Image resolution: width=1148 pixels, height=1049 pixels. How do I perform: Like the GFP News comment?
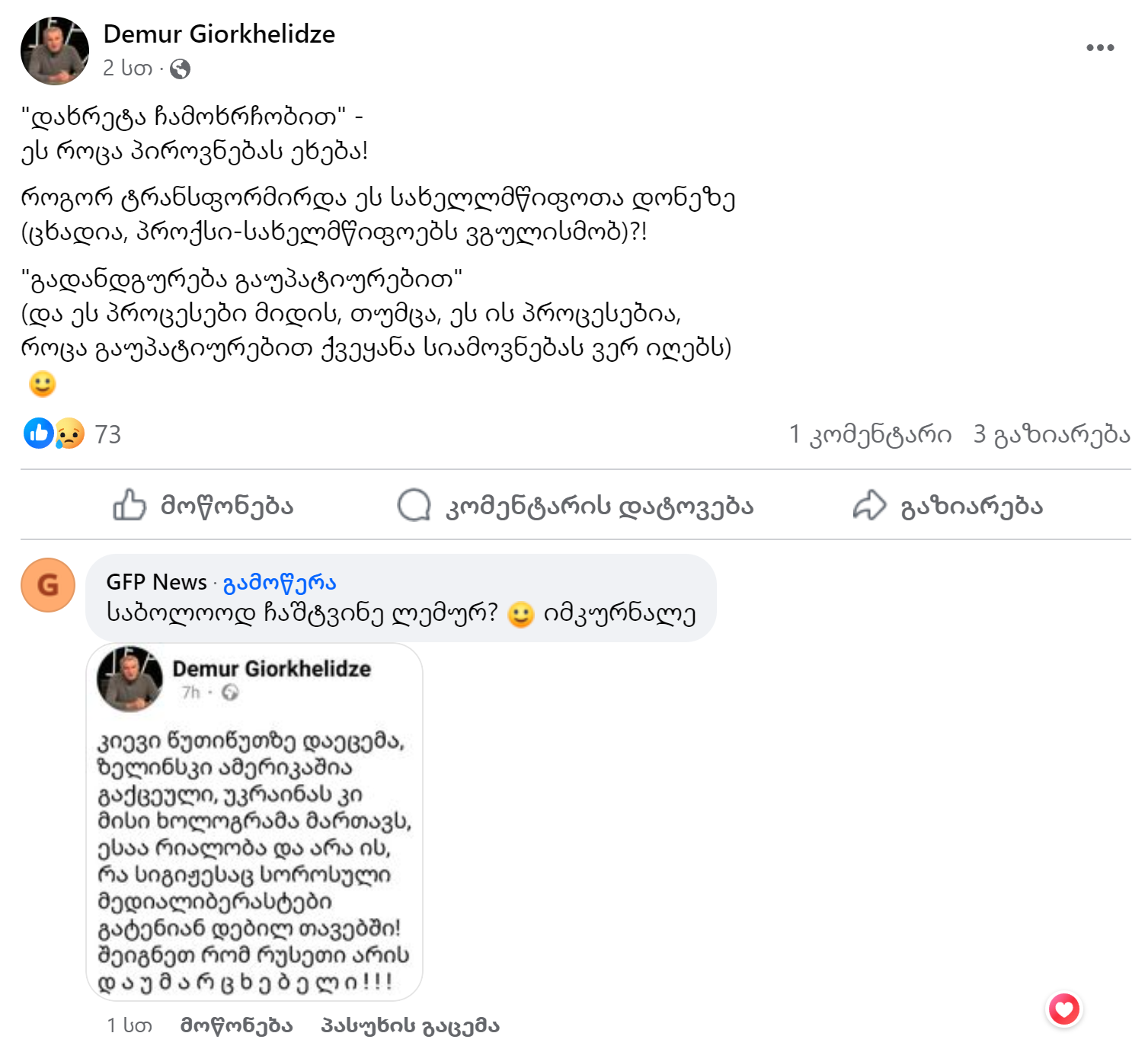pyautogui.click(x=236, y=1025)
